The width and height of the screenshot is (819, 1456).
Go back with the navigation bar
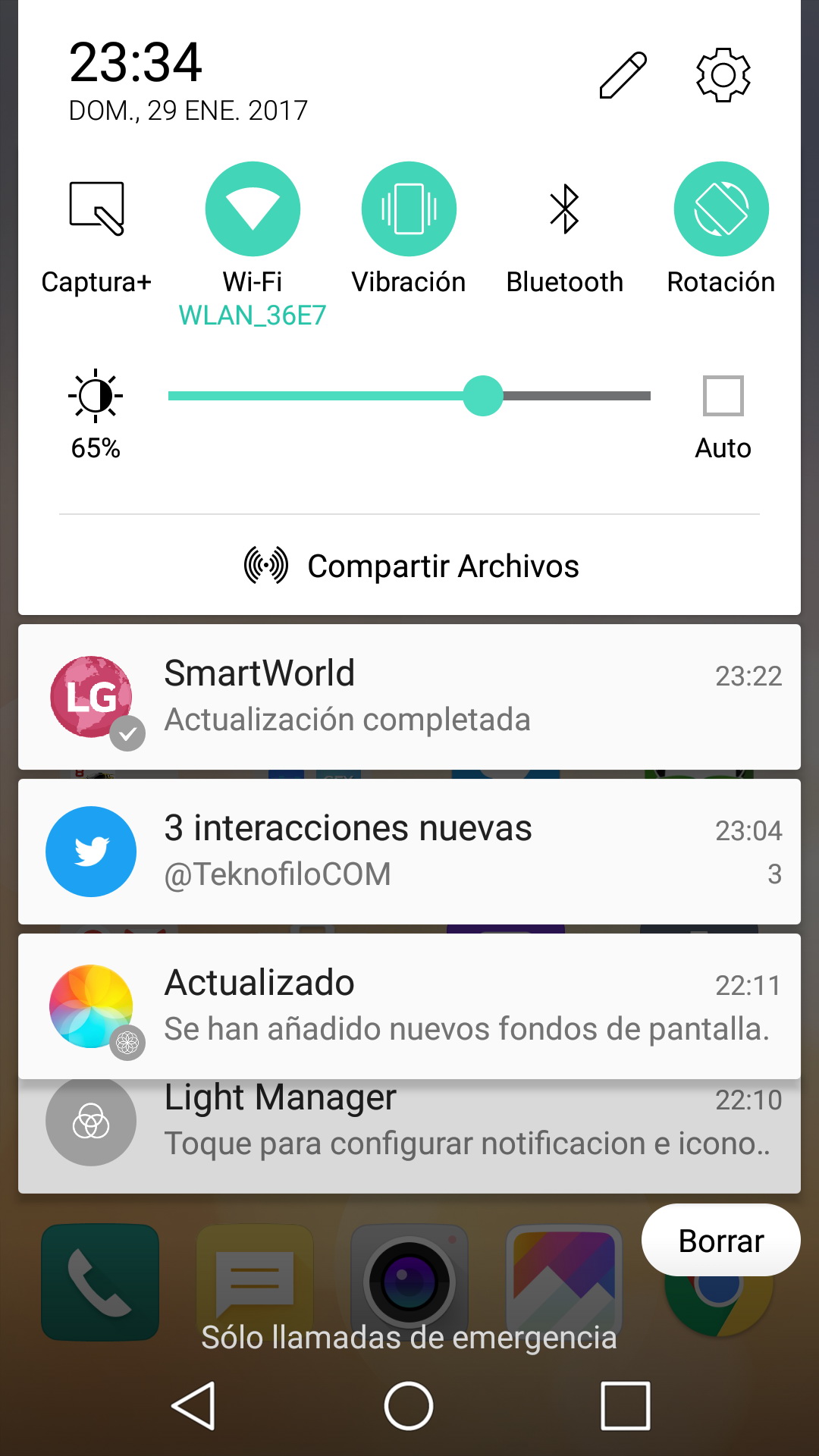point(193,1405)
